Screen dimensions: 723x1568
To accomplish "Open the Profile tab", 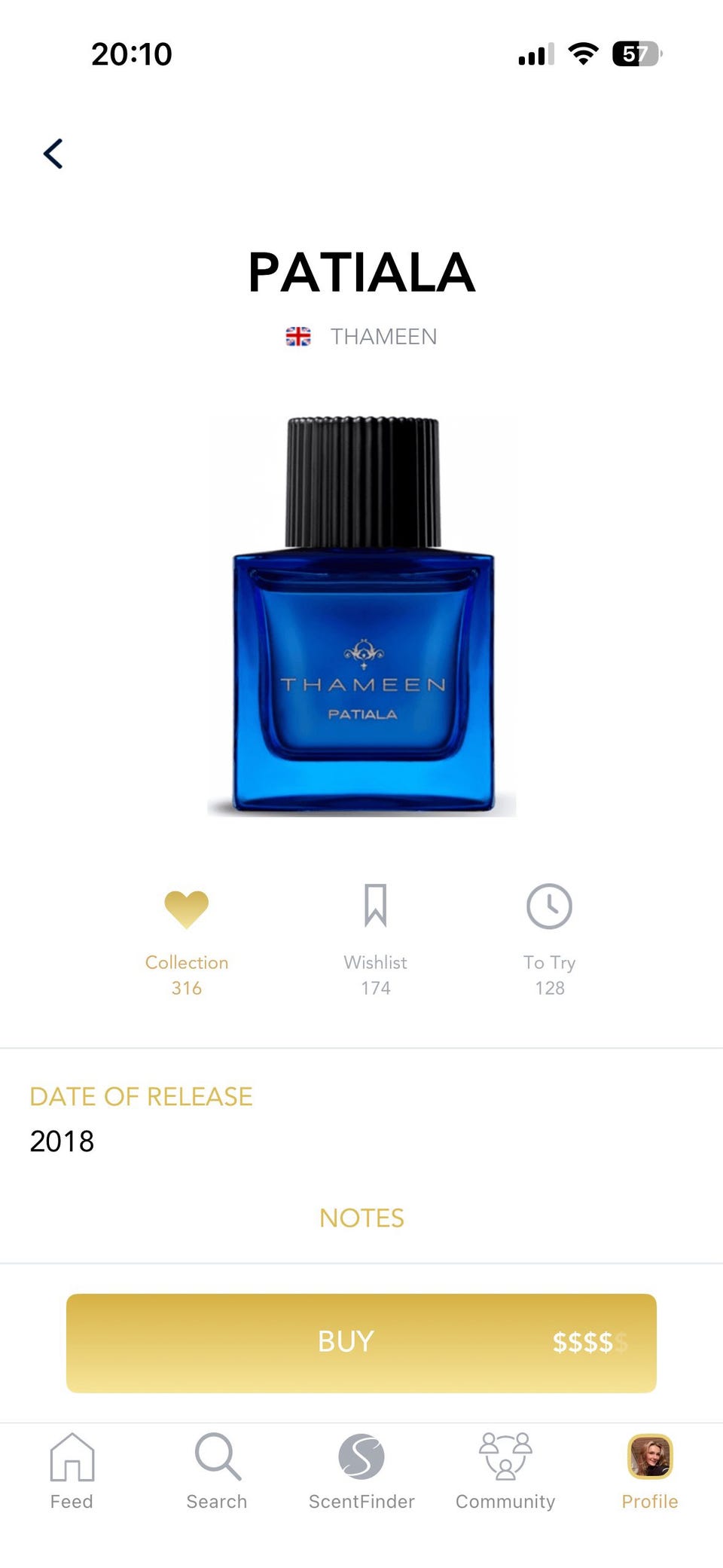I will (x=650, y=1471).
